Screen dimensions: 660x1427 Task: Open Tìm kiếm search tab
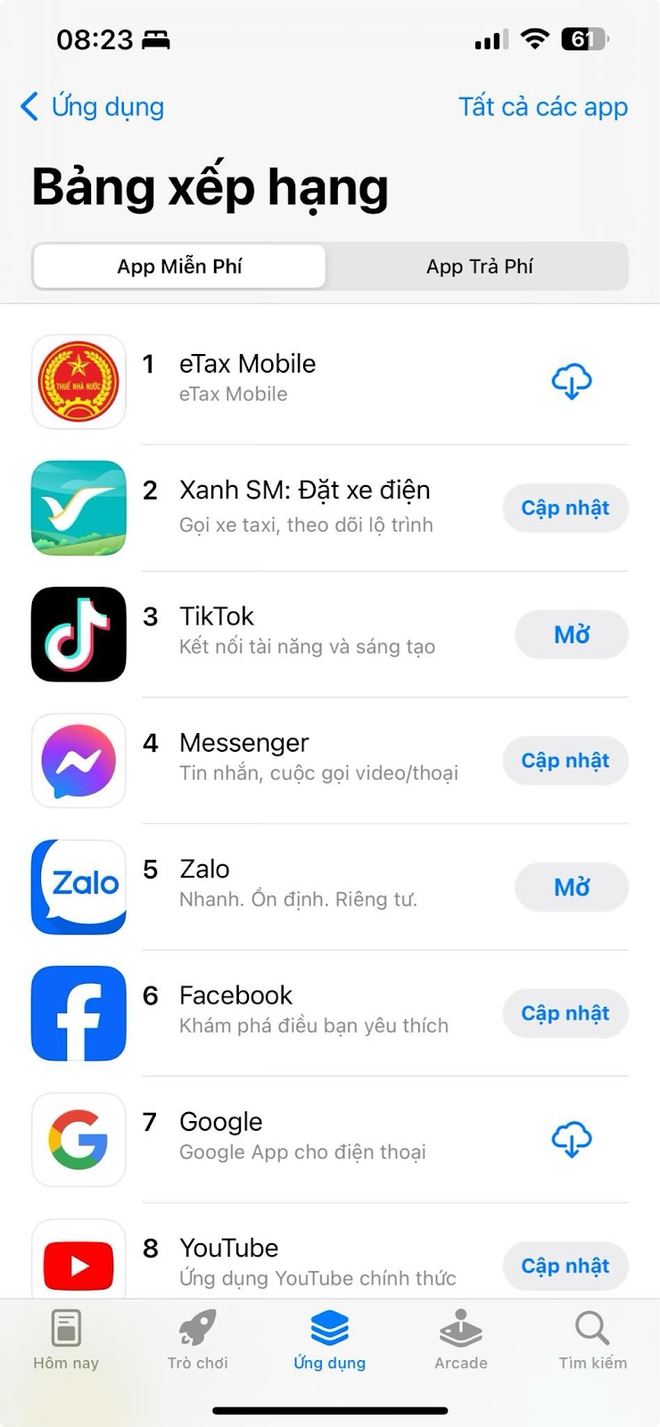click(593, 1340)
